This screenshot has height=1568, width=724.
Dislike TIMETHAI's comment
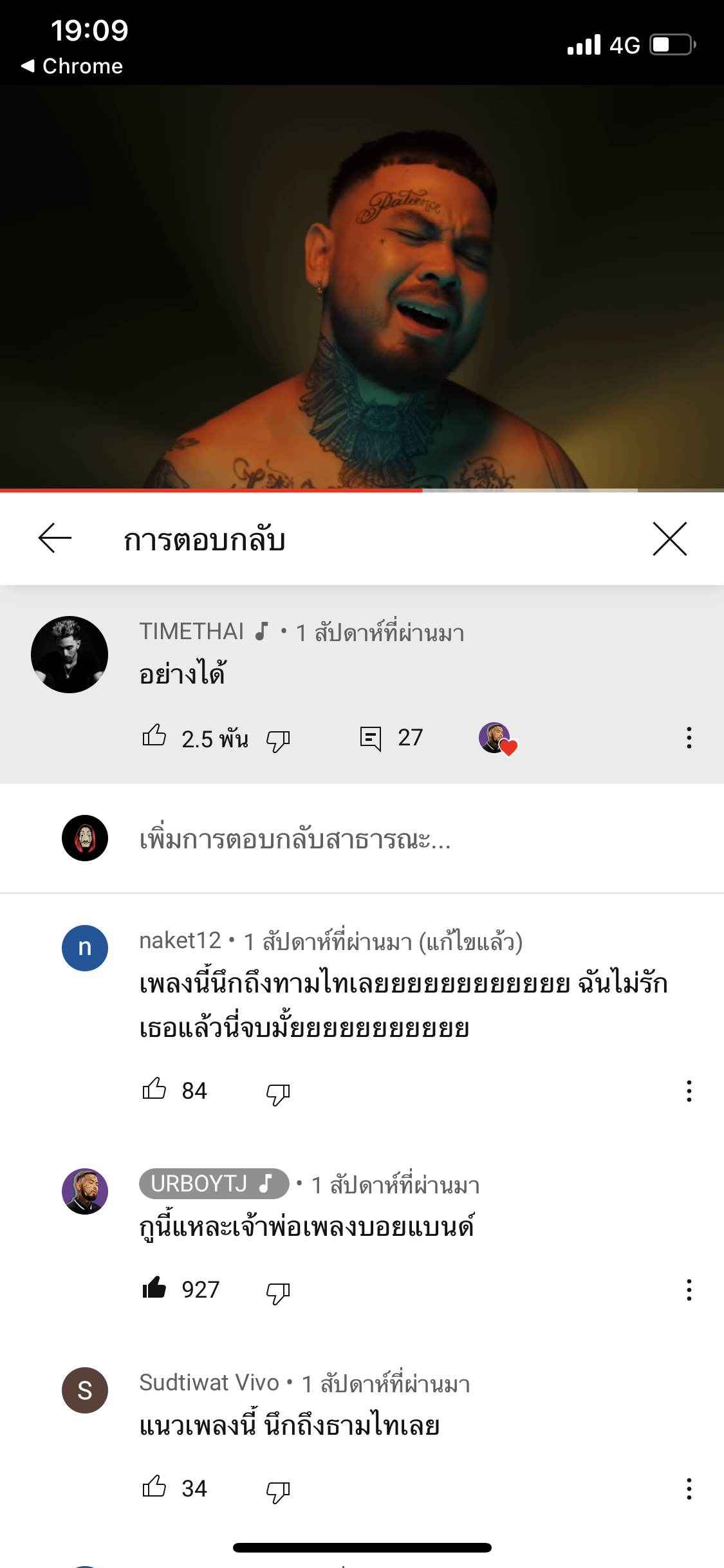click(278, 740)
